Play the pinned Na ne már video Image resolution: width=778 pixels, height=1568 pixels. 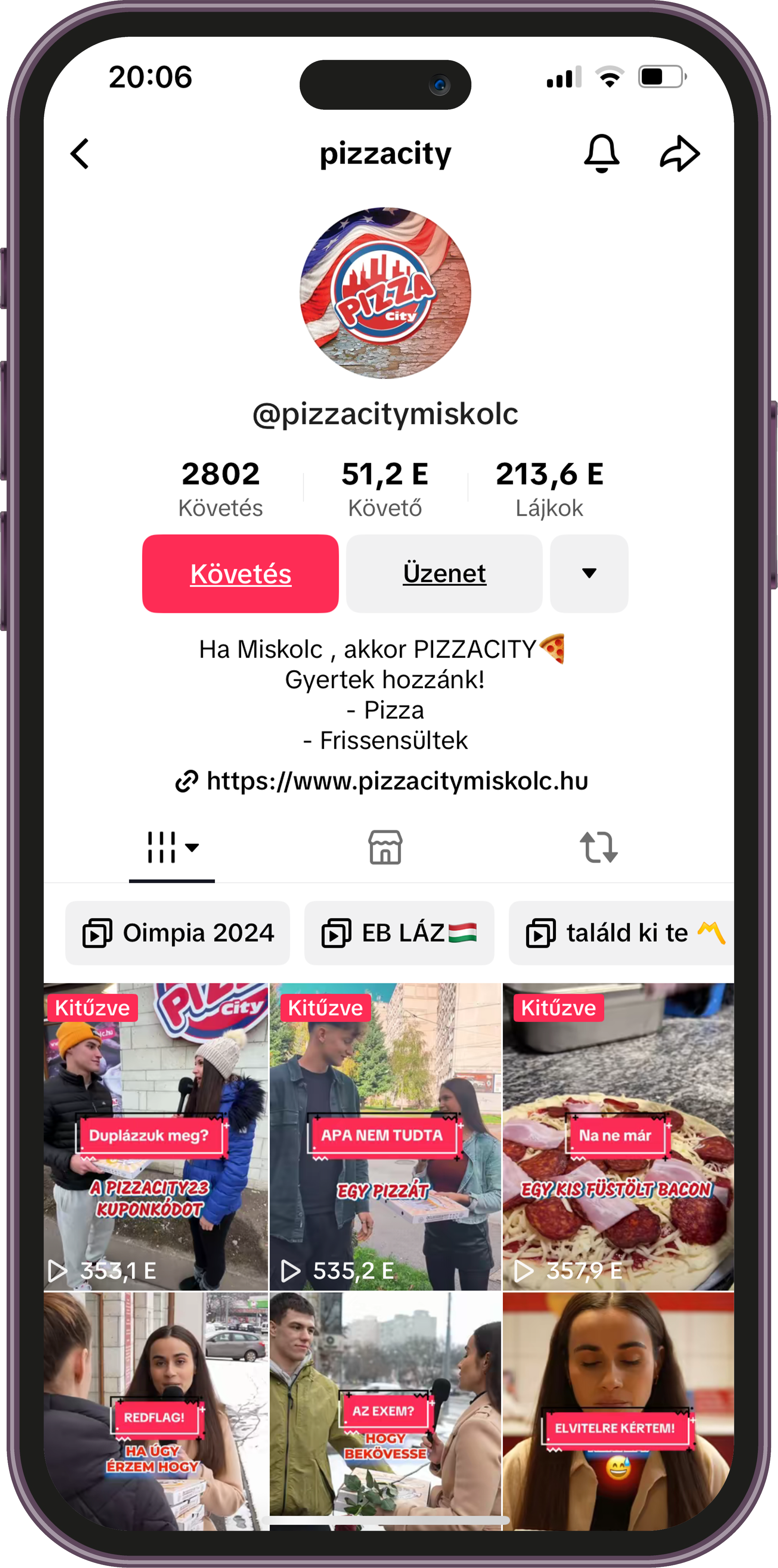617,1135
